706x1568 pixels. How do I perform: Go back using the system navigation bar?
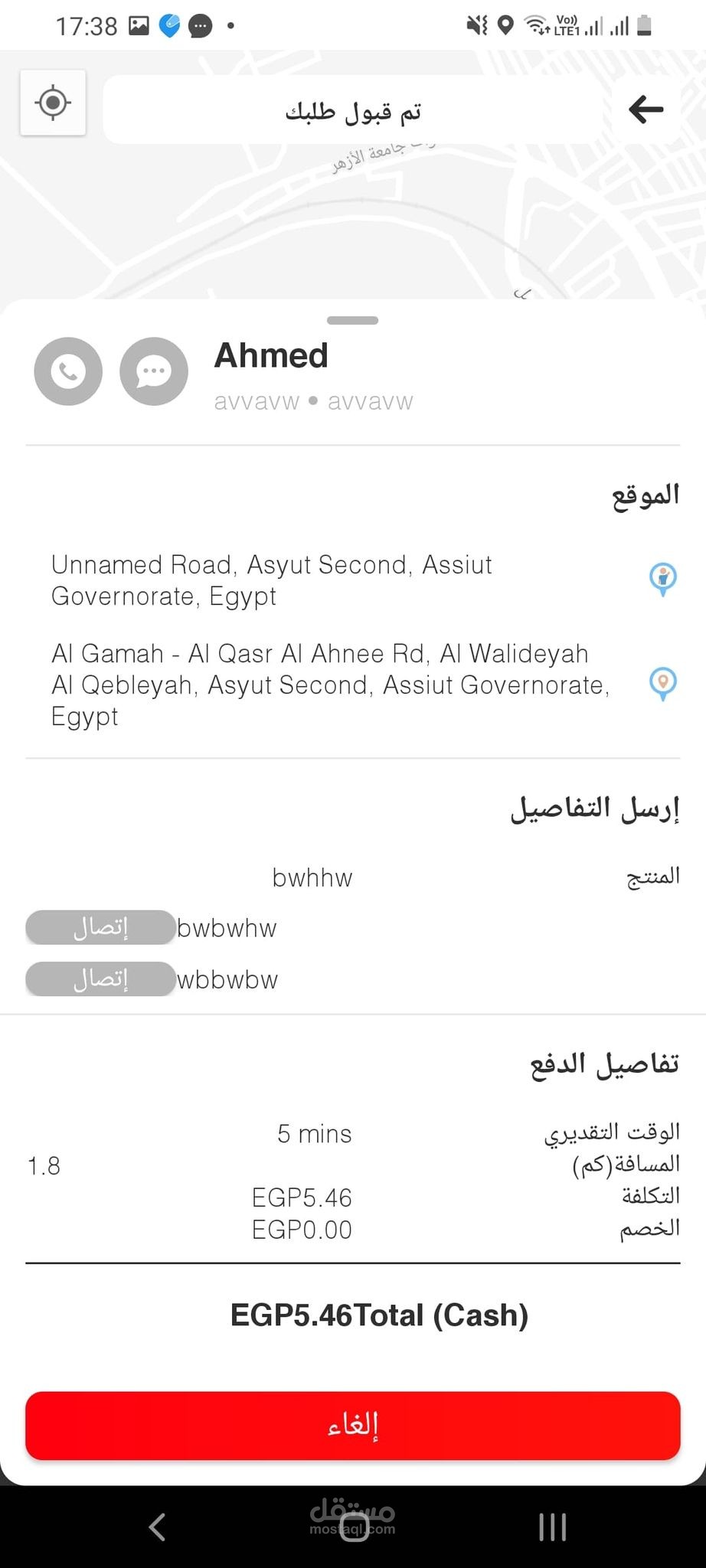157,1527
